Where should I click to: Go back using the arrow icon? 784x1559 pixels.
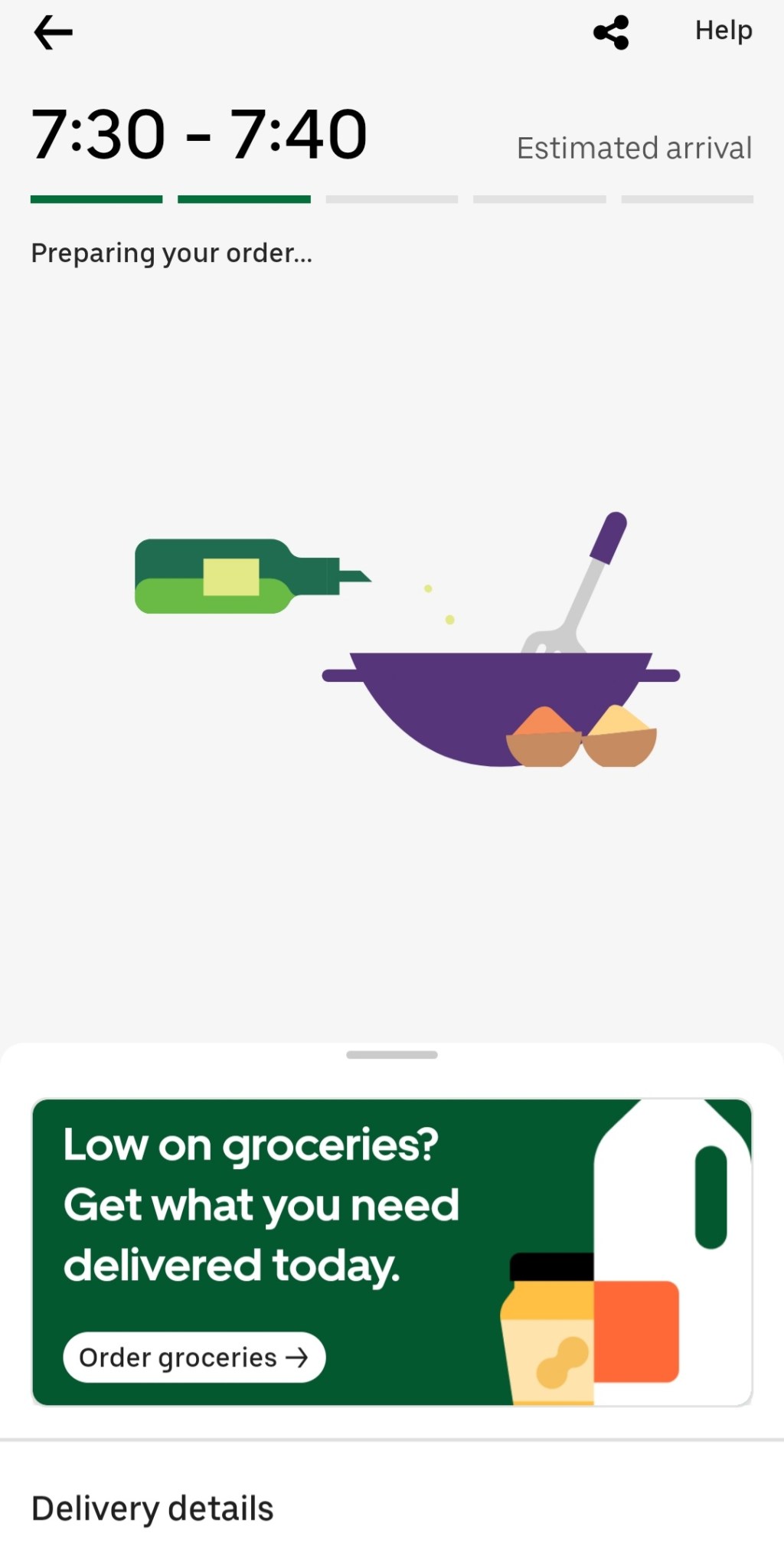pyautogui.click(x=53, y=33)
